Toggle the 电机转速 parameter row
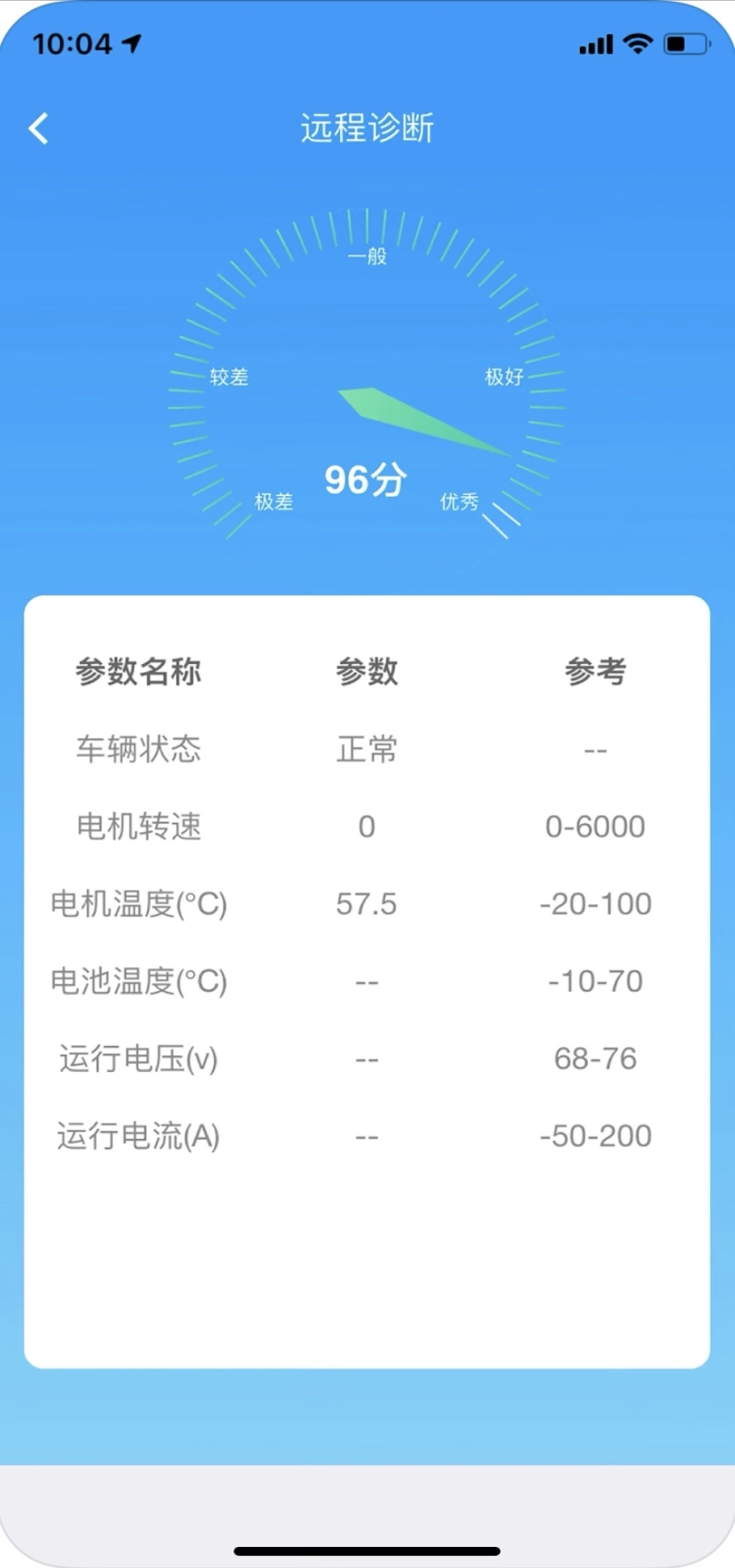Screen dimensions: 735x1568 click(367, 826)
